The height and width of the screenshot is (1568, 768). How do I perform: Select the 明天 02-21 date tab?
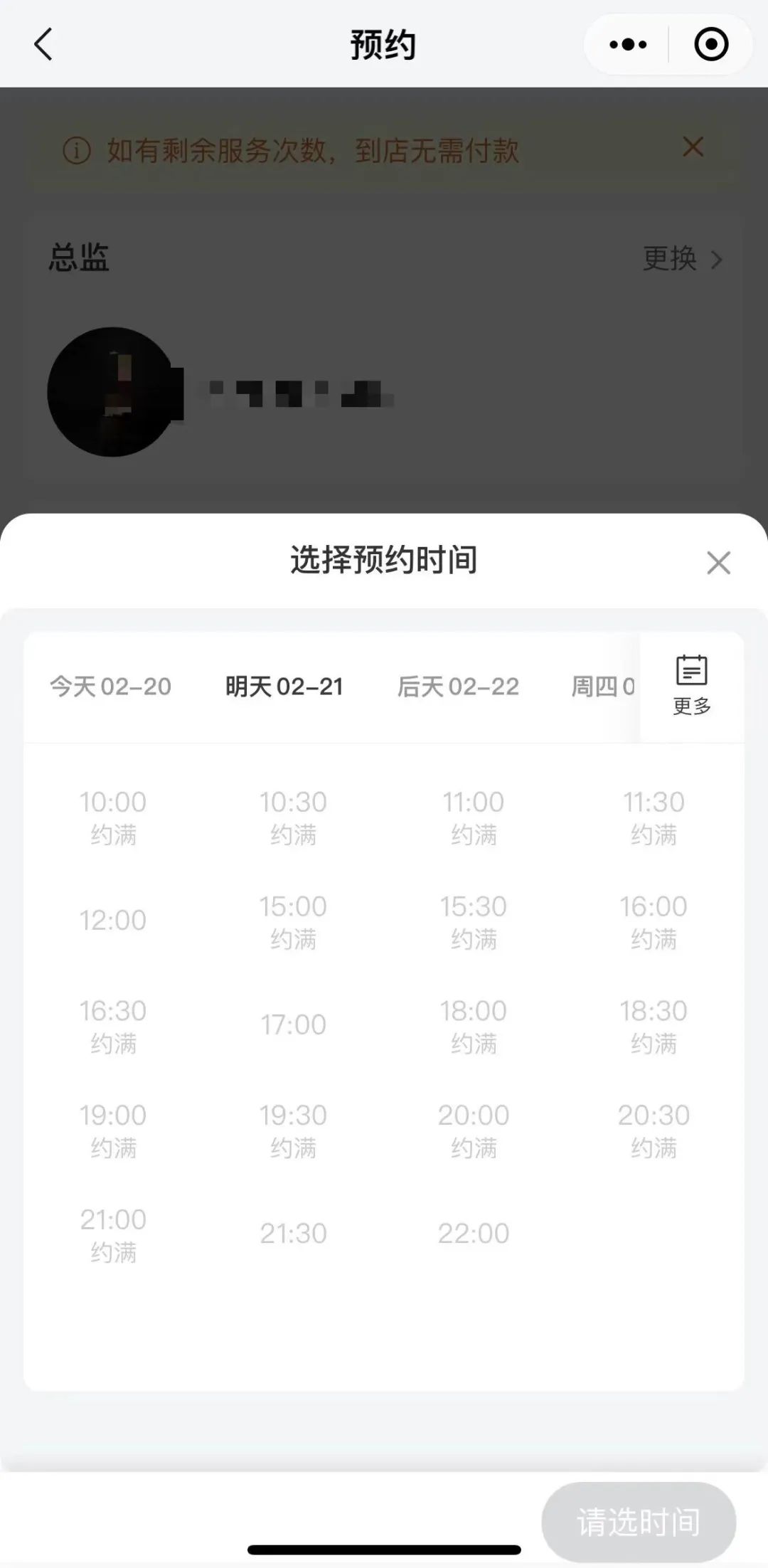coord(284,687)
